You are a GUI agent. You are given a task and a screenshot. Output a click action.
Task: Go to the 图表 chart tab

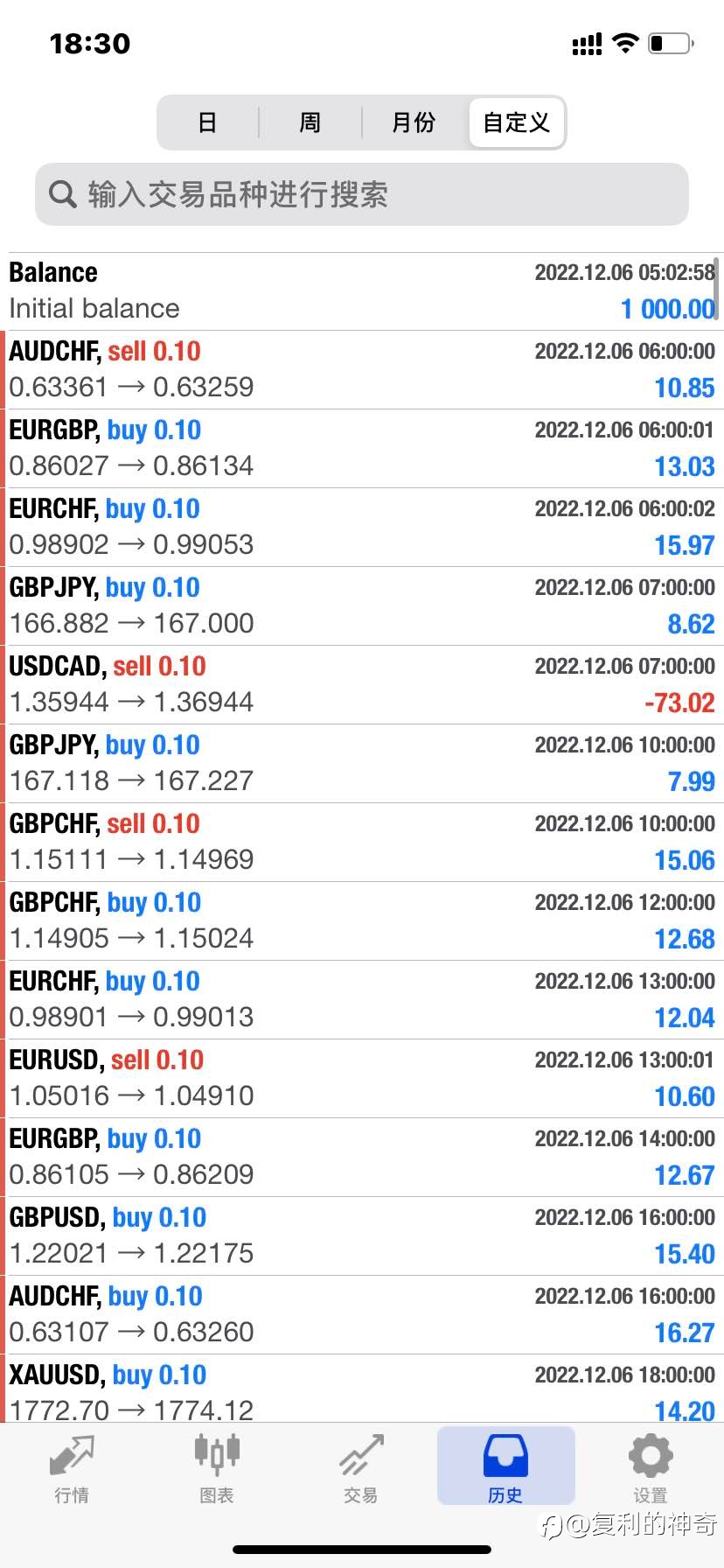pyautogui.click(x=217, y=1469)
